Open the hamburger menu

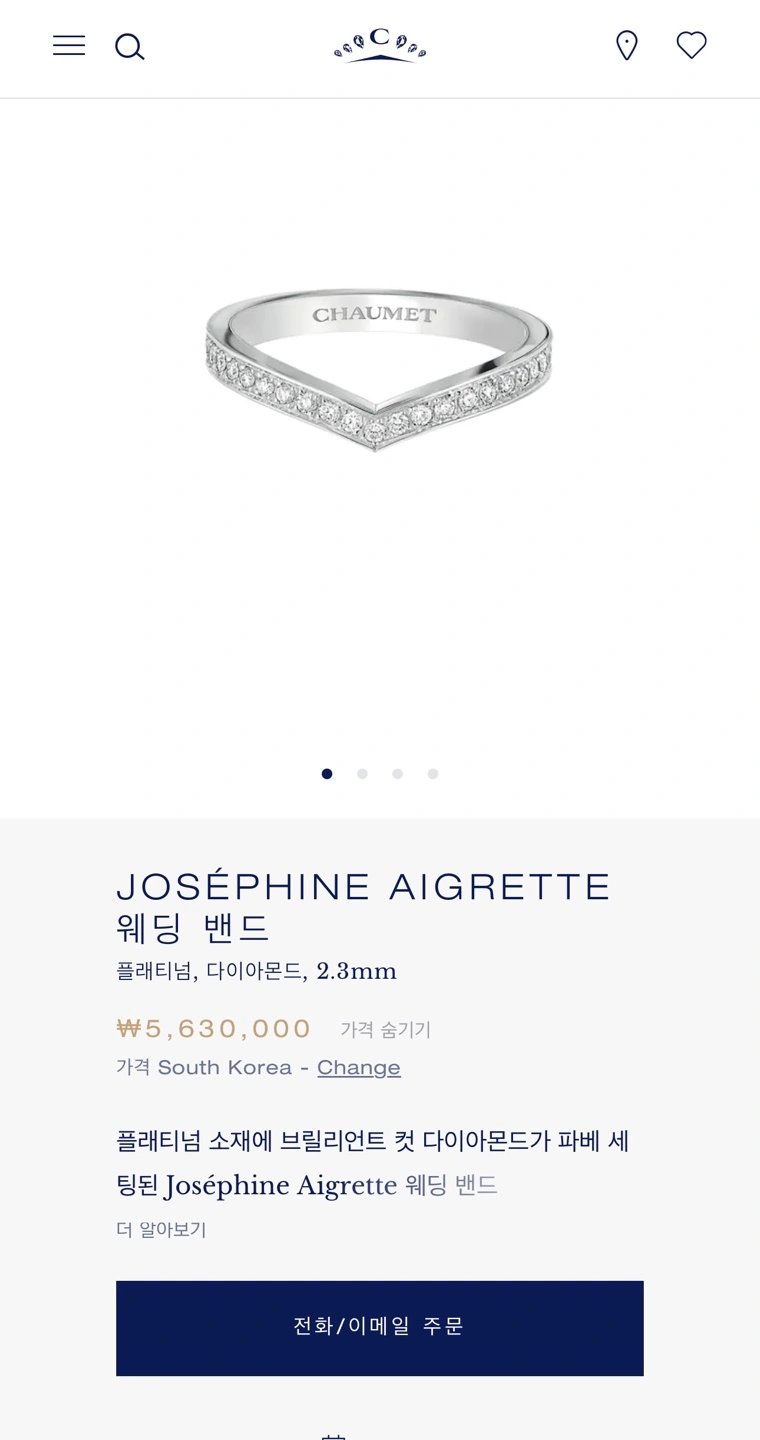coord(69,46)
